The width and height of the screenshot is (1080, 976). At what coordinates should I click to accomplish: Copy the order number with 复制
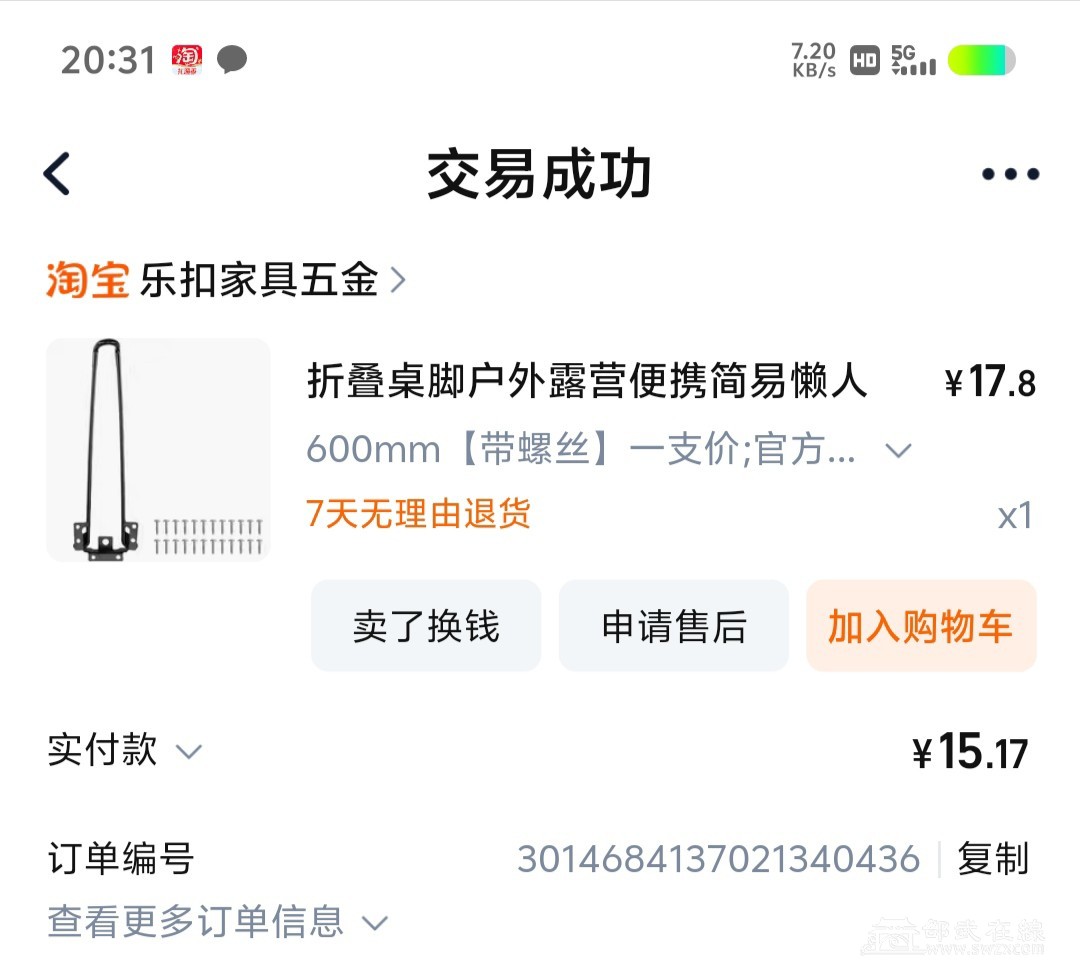pos(992,859)
